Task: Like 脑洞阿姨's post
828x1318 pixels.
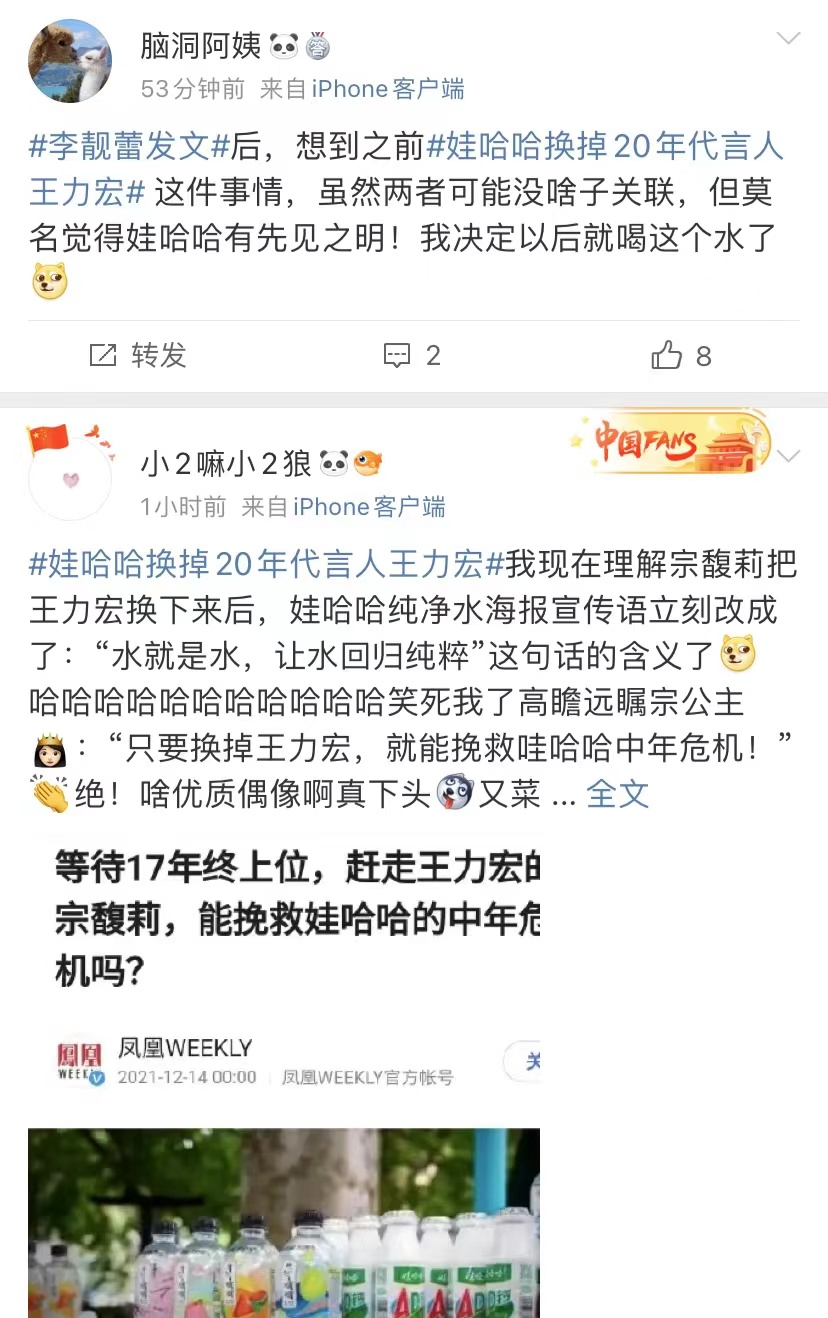Action: point(681,355)
